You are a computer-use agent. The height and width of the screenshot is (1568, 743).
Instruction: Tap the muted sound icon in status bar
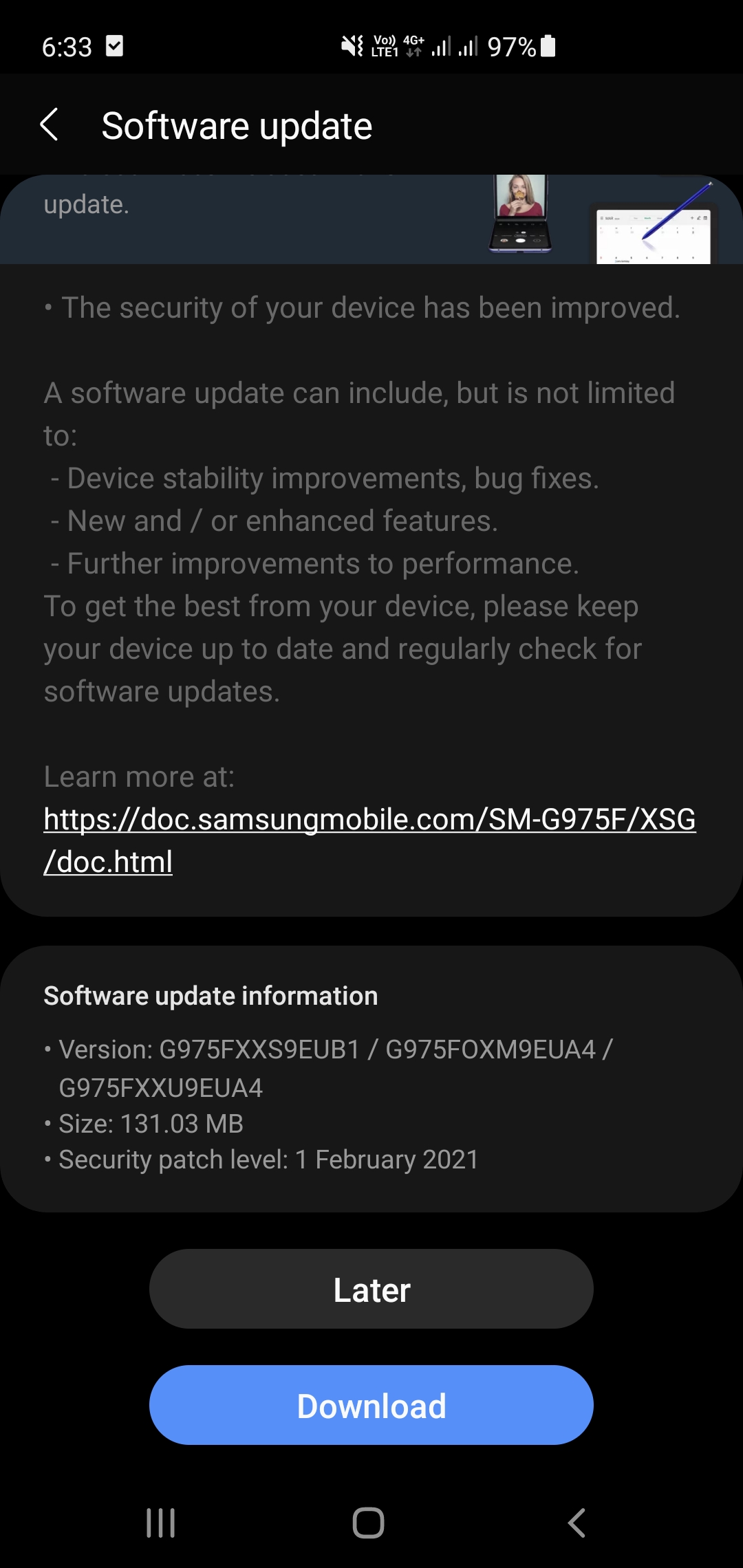(x=351, y=46)
